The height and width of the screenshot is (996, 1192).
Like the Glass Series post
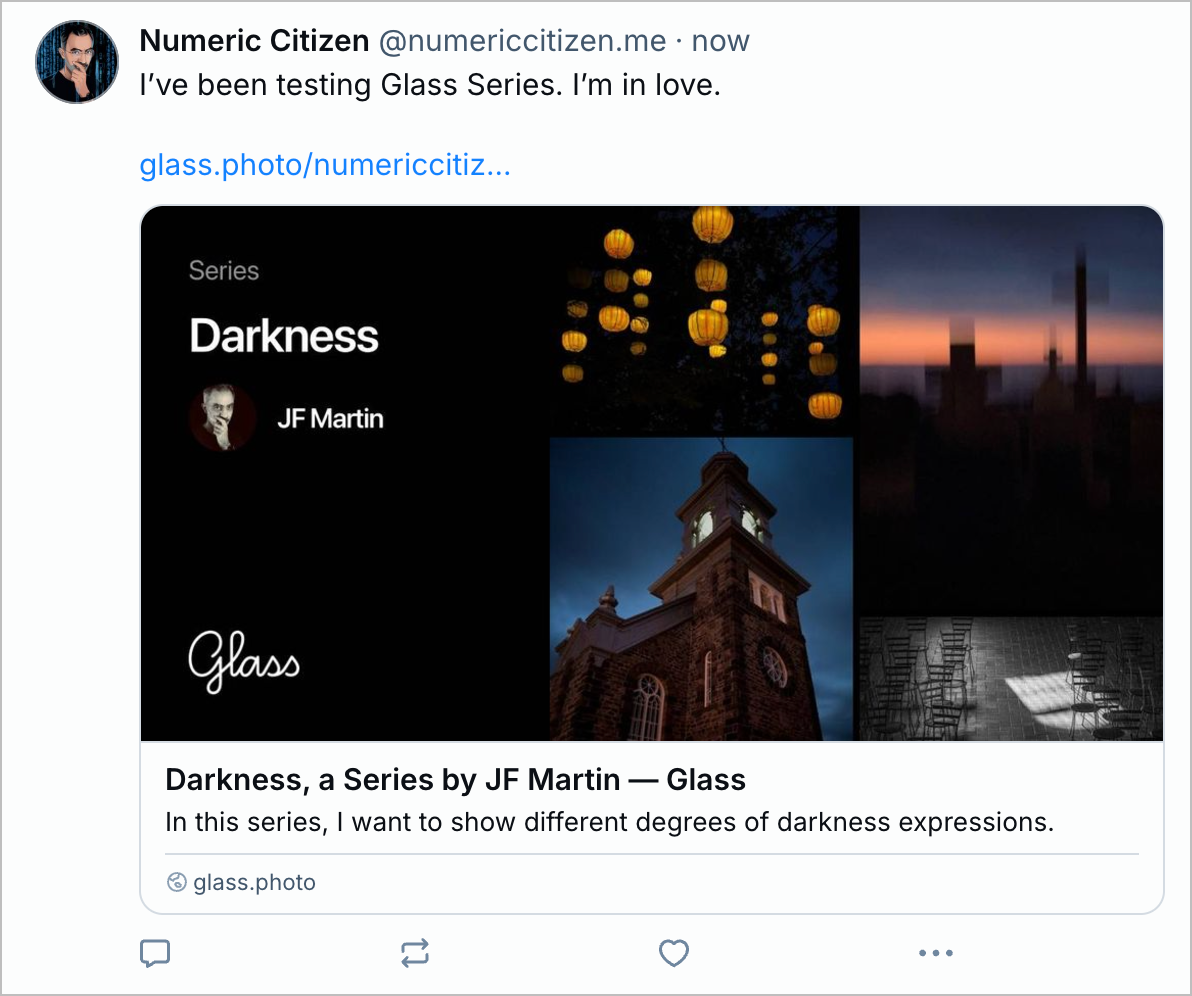674,953
